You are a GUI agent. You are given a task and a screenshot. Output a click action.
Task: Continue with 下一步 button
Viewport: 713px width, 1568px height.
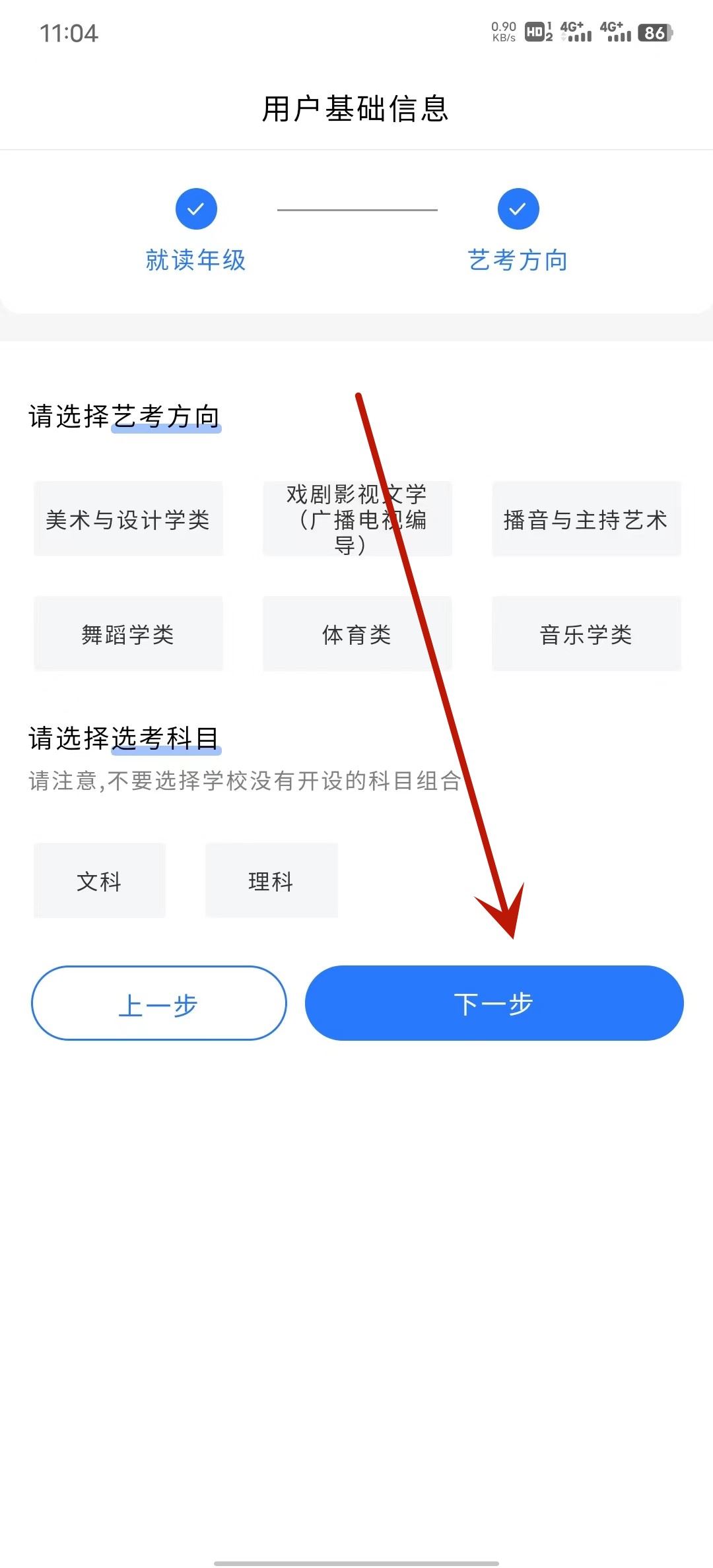pyautogui.click(x=494, y=1003)
